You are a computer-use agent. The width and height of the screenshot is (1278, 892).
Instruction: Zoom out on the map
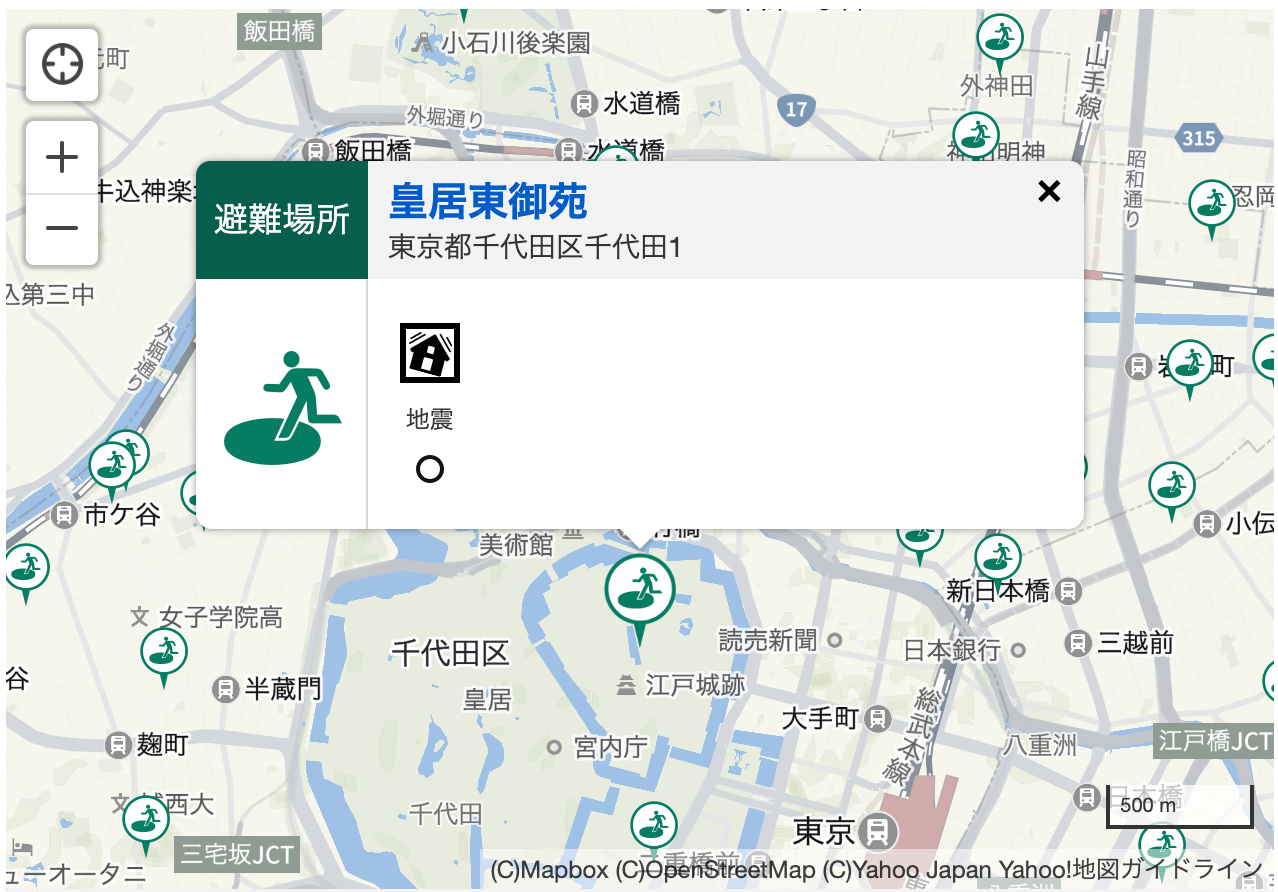click(x=62, y=228)
